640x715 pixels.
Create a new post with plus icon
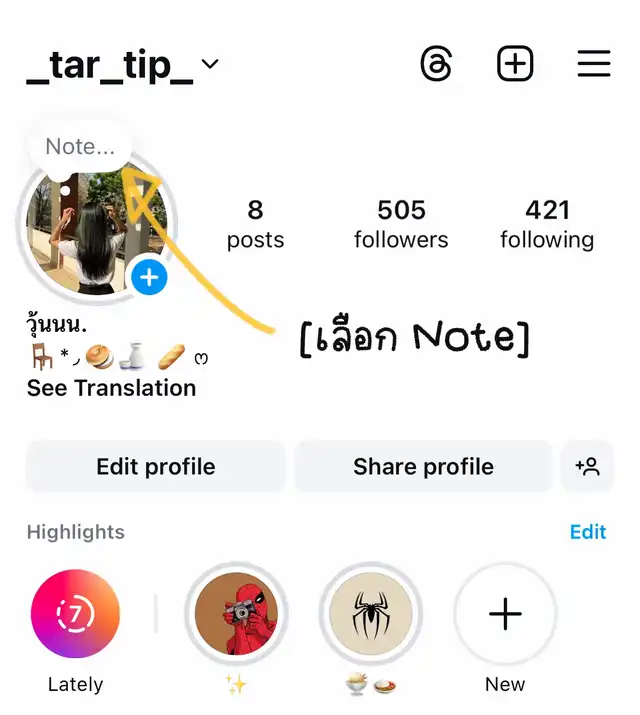pos(515,65)
